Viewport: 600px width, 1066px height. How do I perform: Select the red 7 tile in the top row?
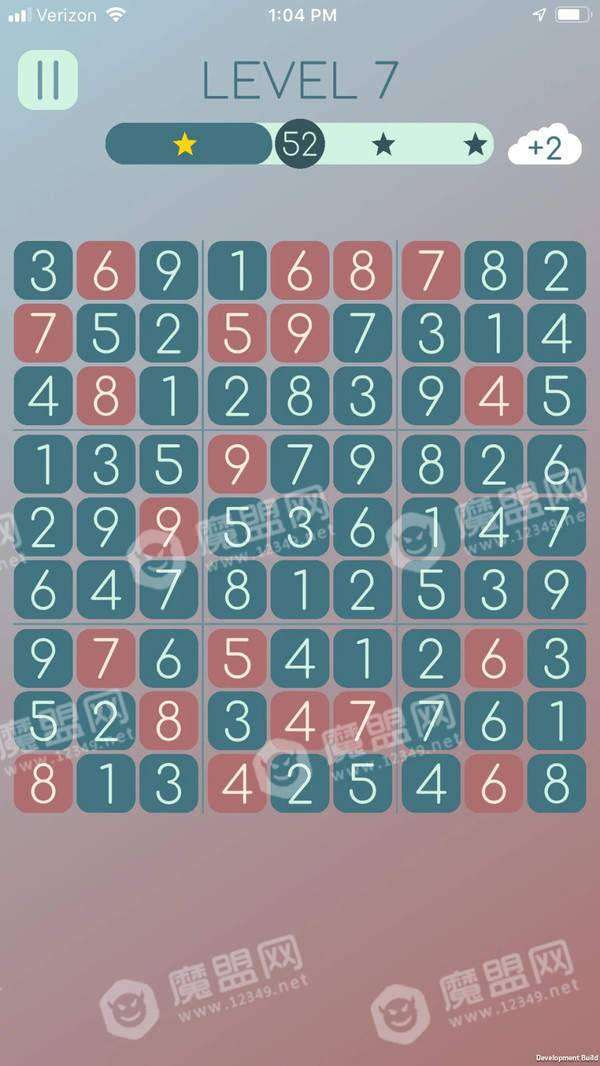(x=431, y=270)
